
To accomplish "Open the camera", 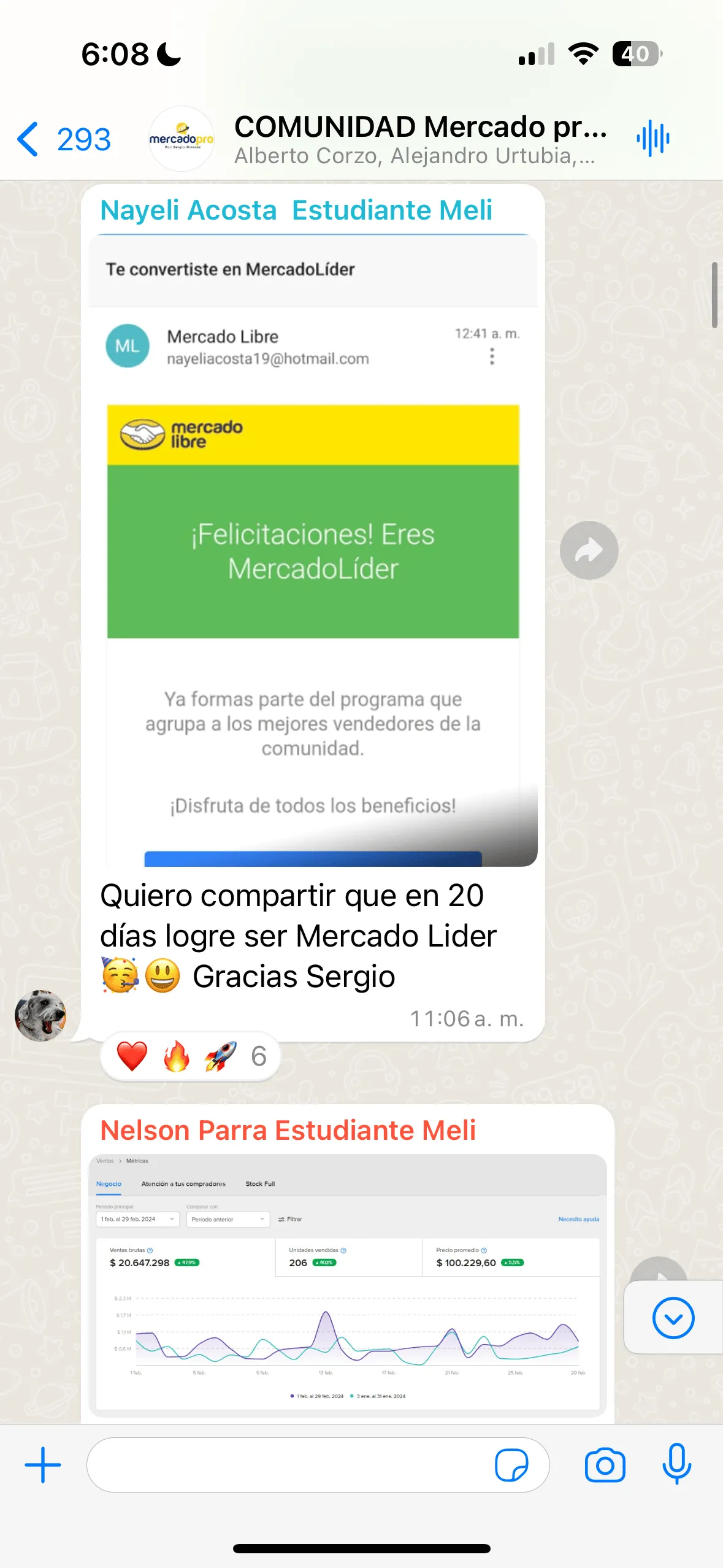I will [x=605, y=1465].
